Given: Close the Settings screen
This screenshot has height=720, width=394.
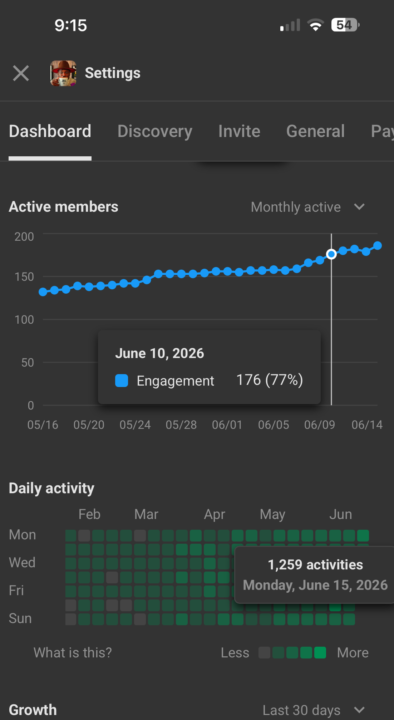Looking at the screenshot, I should tap(21, 73).
